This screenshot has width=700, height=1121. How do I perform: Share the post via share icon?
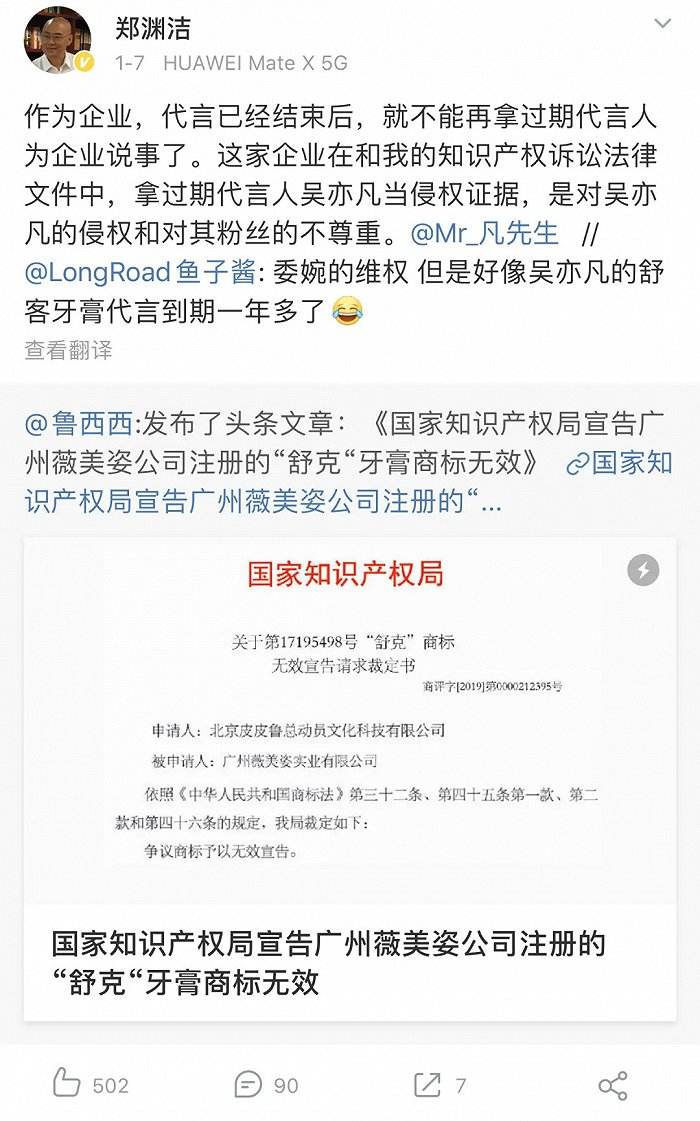(612, 1085)
